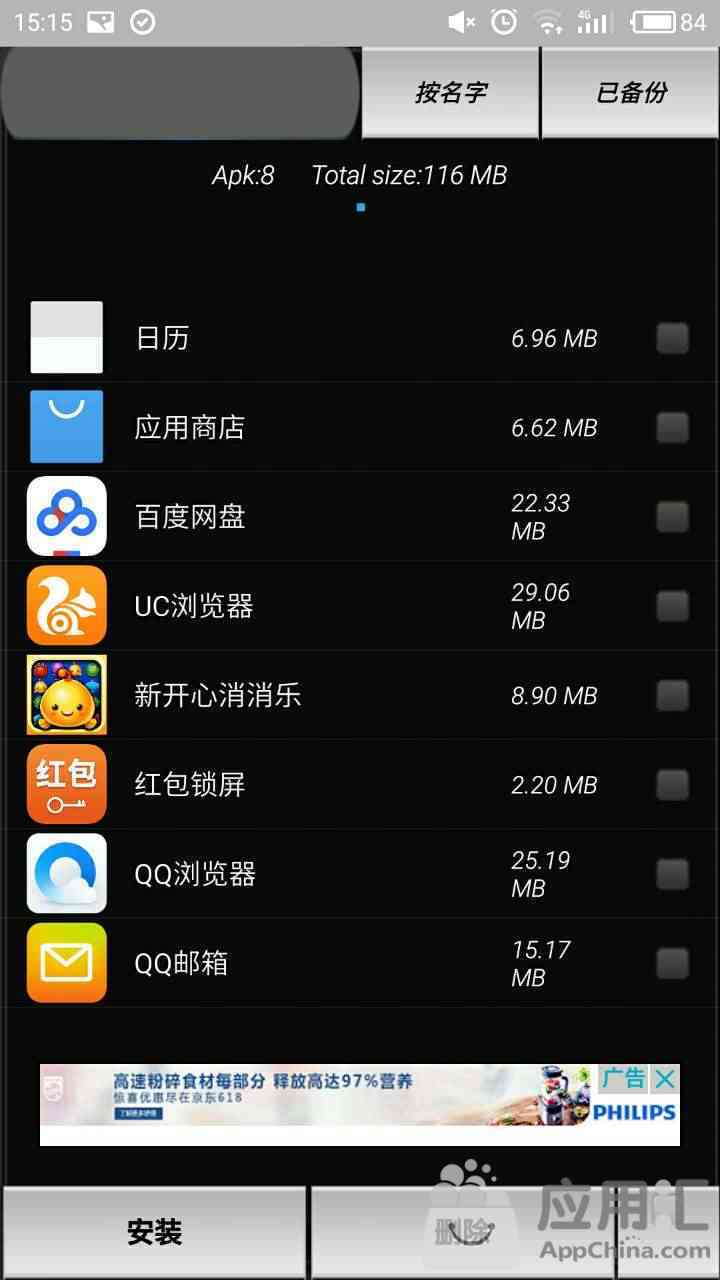
Task: Check 新开心消消乐 for selection
Action: 672,695
